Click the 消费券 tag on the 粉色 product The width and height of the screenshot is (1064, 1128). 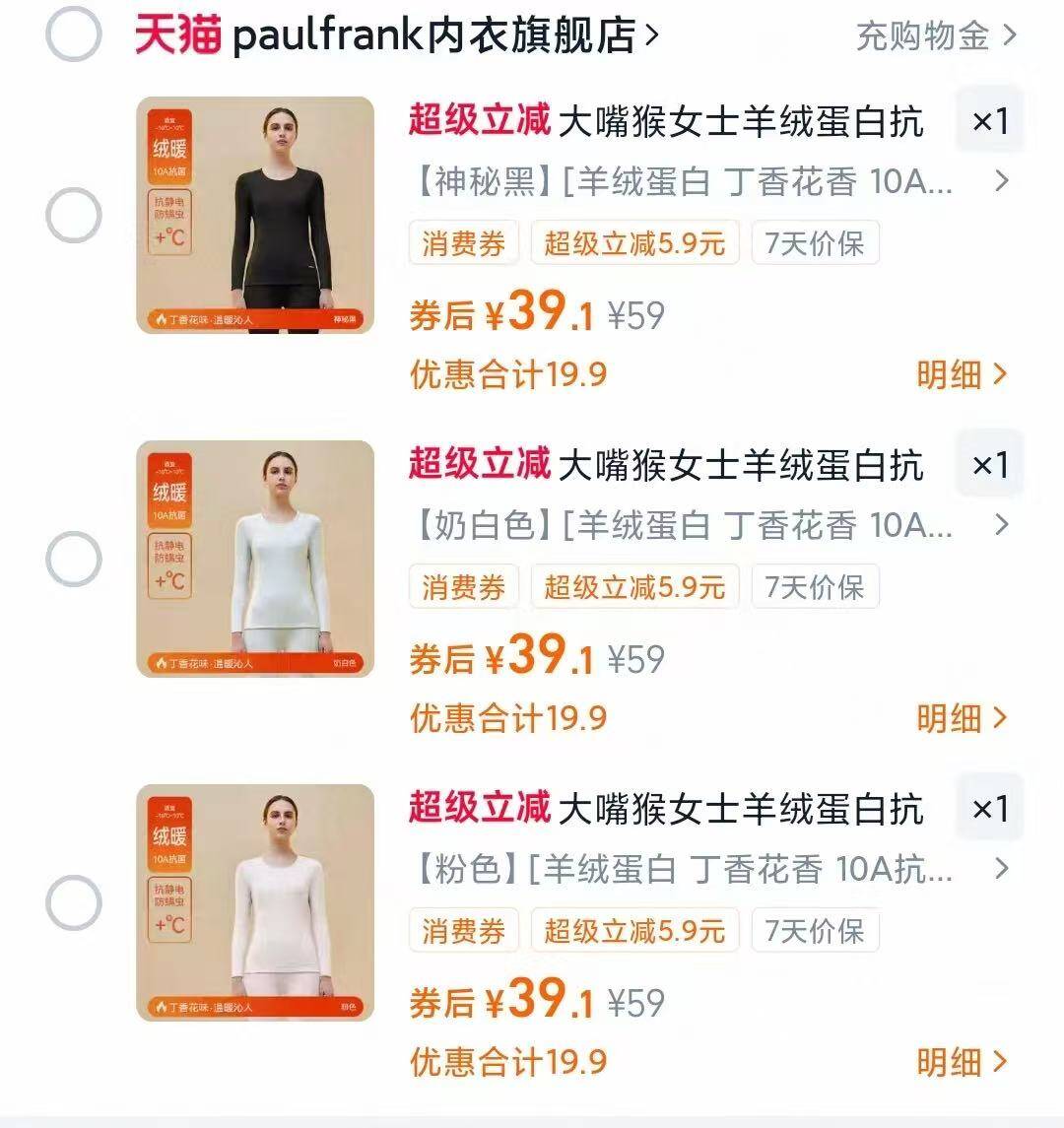(463, 931)
